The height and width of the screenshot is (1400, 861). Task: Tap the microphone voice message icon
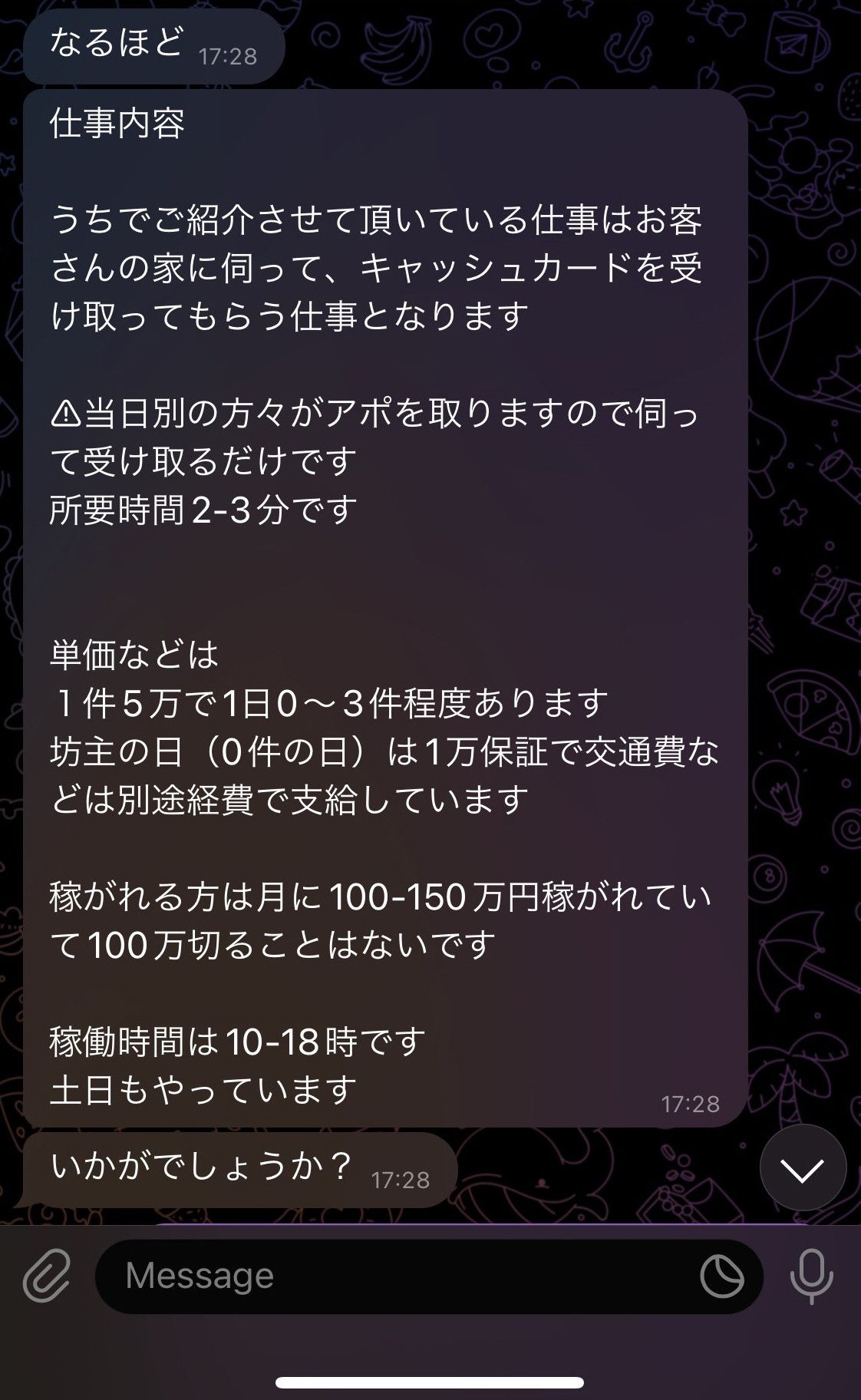click(x=811, y=1276)
